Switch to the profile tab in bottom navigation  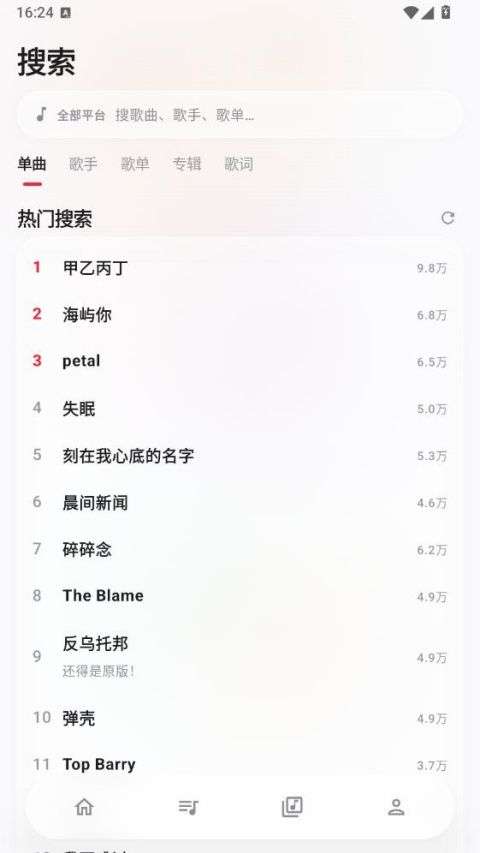coord(396,807)
